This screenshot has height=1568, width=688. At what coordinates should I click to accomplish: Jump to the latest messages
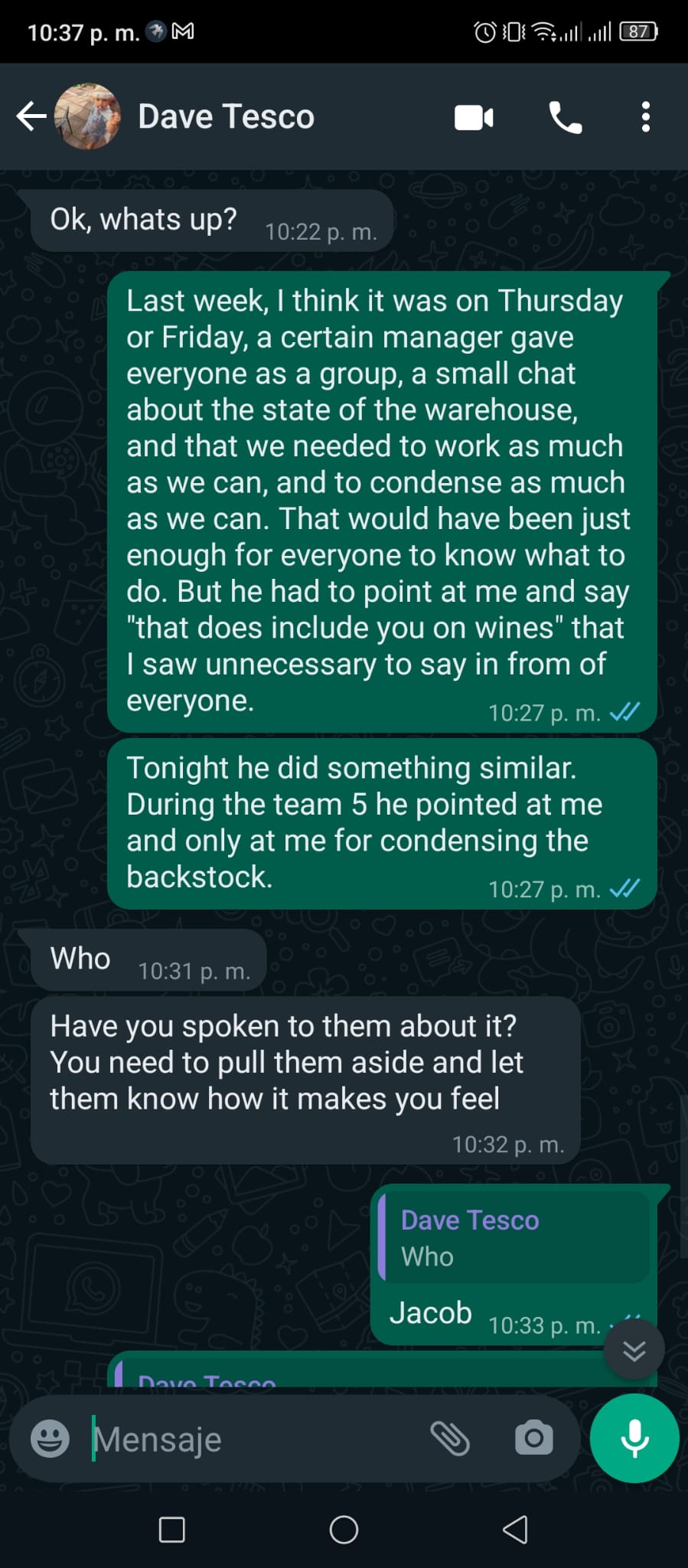(x=634, y=1349)
